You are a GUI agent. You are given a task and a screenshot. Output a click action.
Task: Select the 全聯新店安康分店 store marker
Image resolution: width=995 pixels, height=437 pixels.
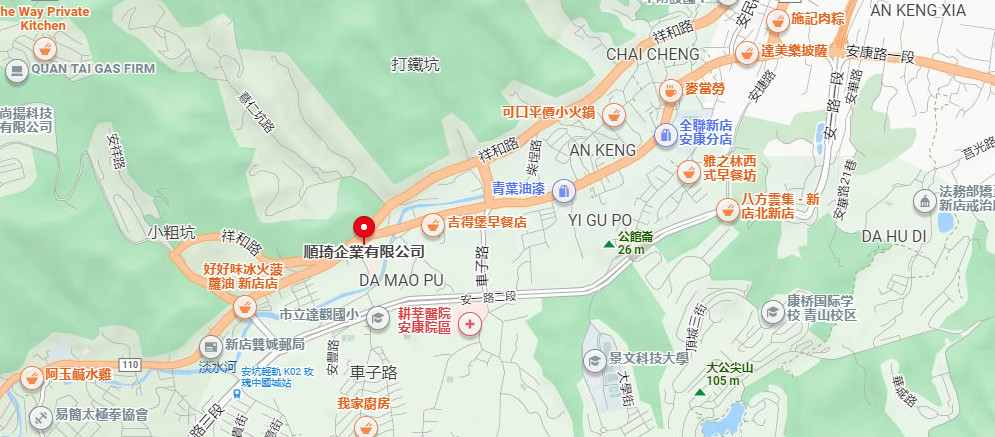(x=665, y=133)
